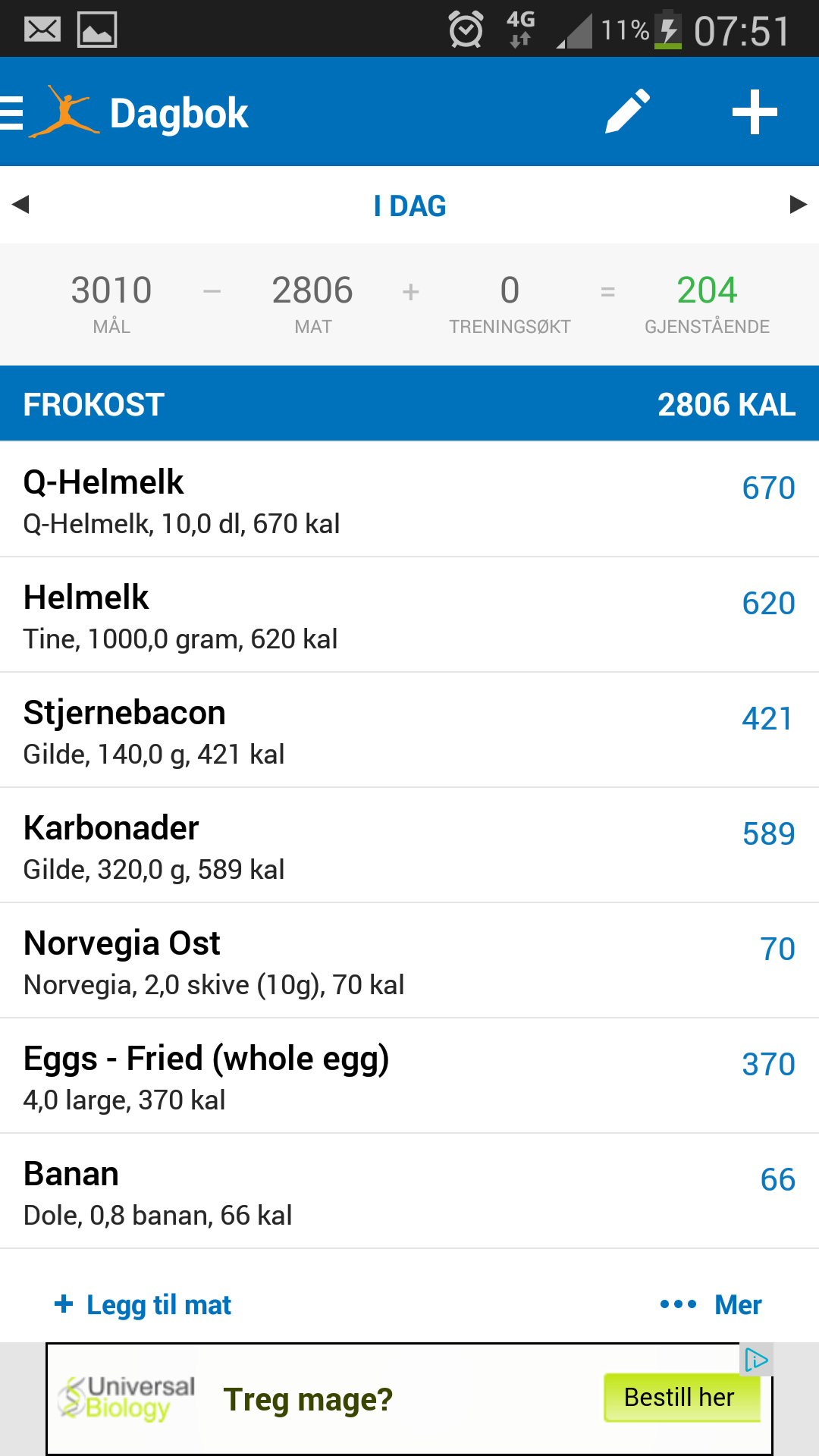Go to the next day arrow
819x1456 pixels.
[798, 204]
